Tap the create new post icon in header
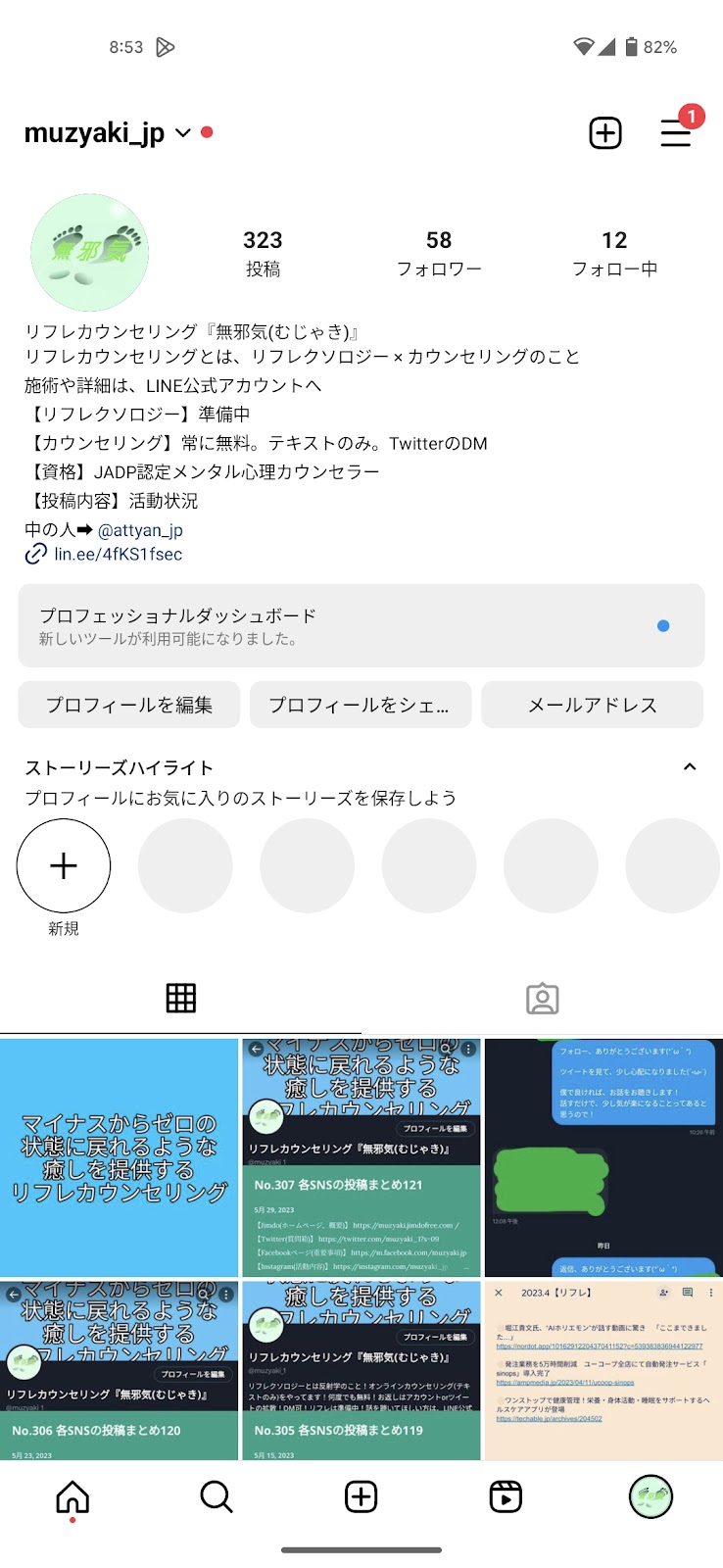The image size is (723, 1568). pyautogui.click(x=604, y=133)
